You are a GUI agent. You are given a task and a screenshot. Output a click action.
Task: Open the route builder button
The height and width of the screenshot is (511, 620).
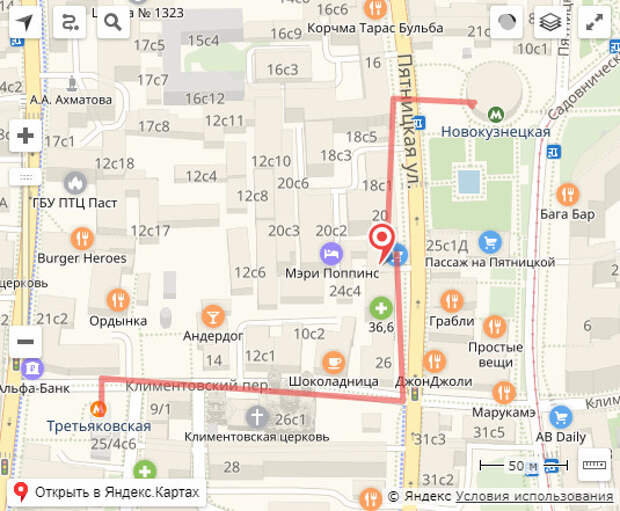pyautogui.click(x=69, y=21)
